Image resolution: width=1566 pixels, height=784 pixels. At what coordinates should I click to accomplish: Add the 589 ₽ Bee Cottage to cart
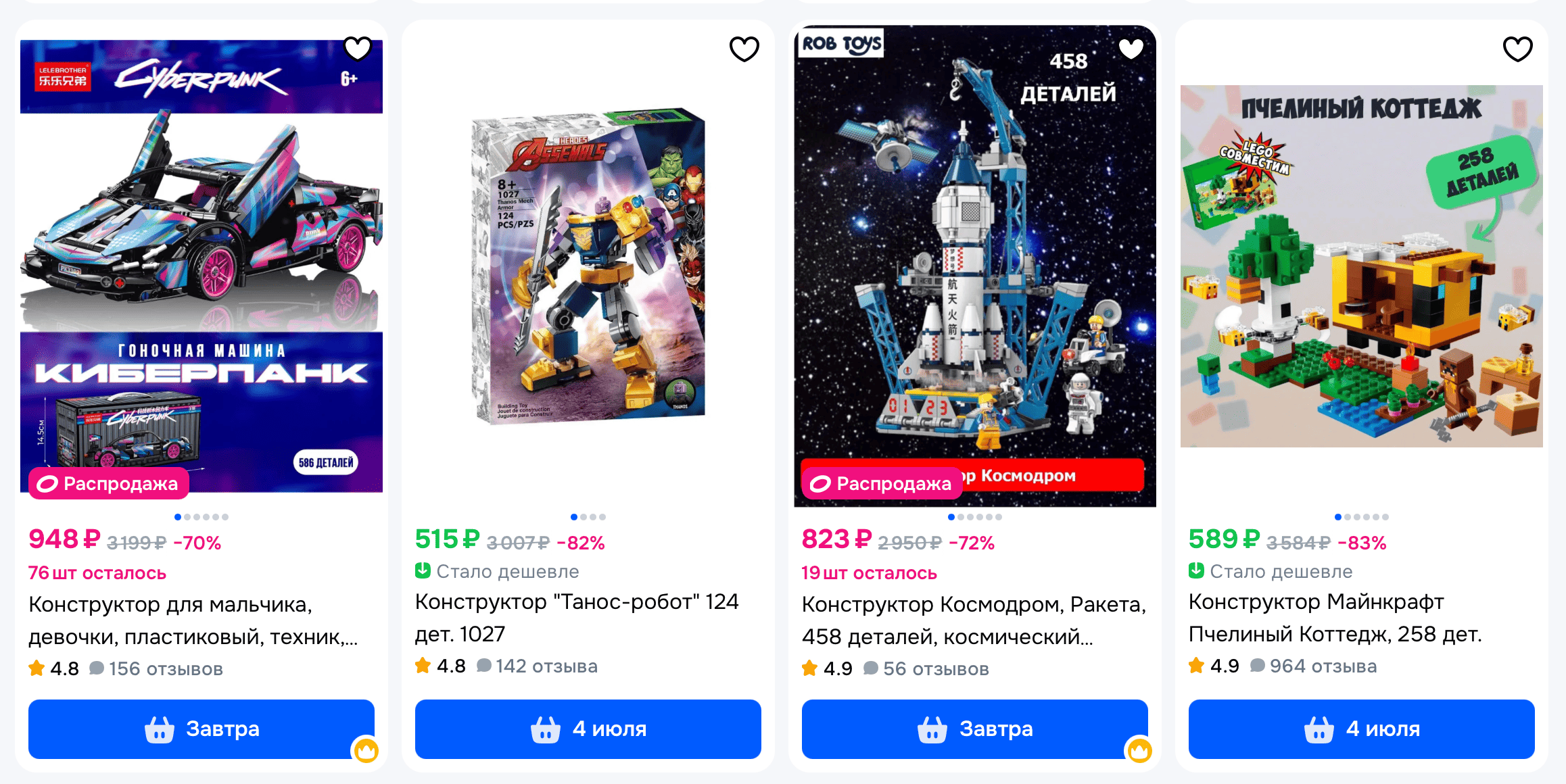[1361, 729]
